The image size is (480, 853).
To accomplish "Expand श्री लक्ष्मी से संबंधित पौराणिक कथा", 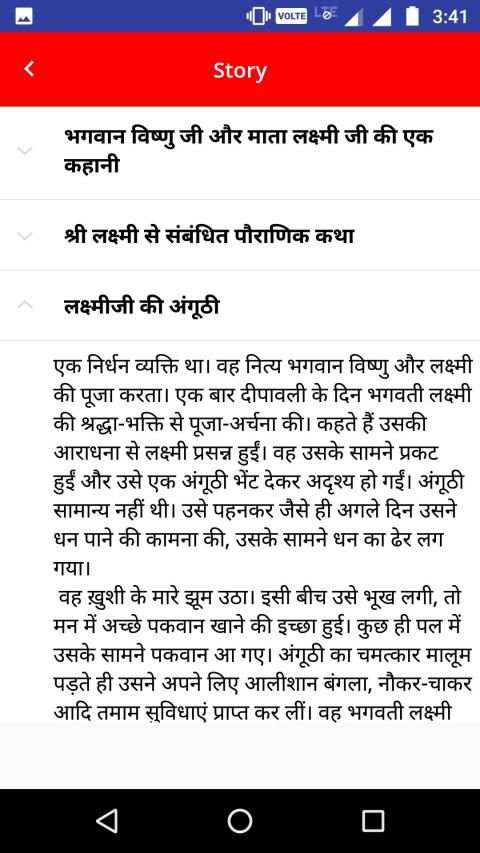I will click(240, 235).
